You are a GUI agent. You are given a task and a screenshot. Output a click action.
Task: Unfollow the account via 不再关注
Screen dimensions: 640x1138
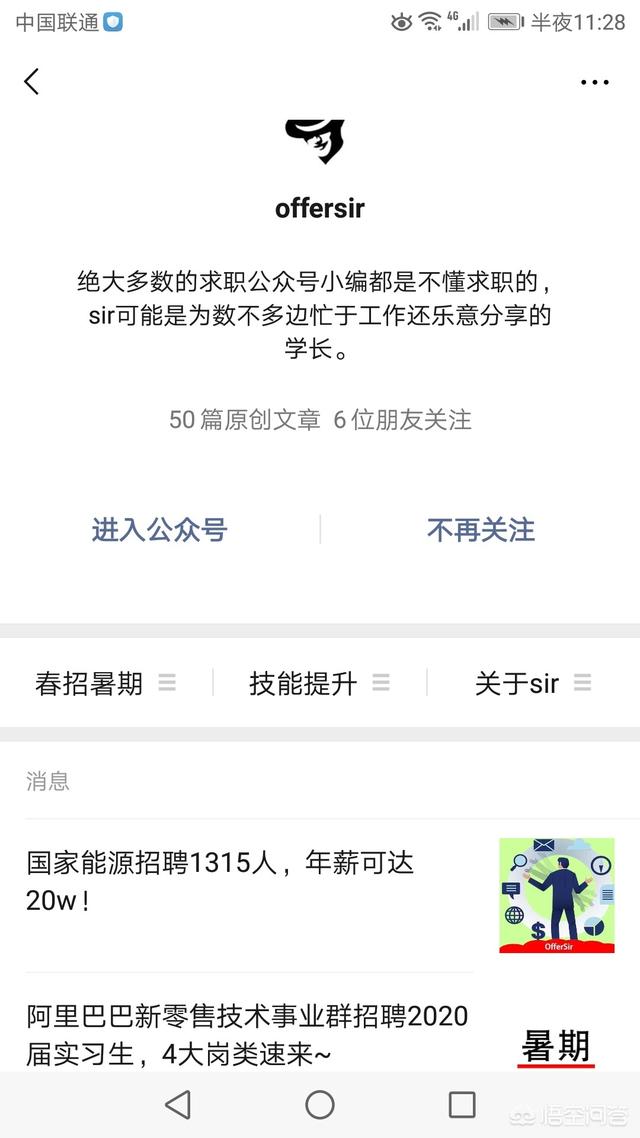click(480, 530)
